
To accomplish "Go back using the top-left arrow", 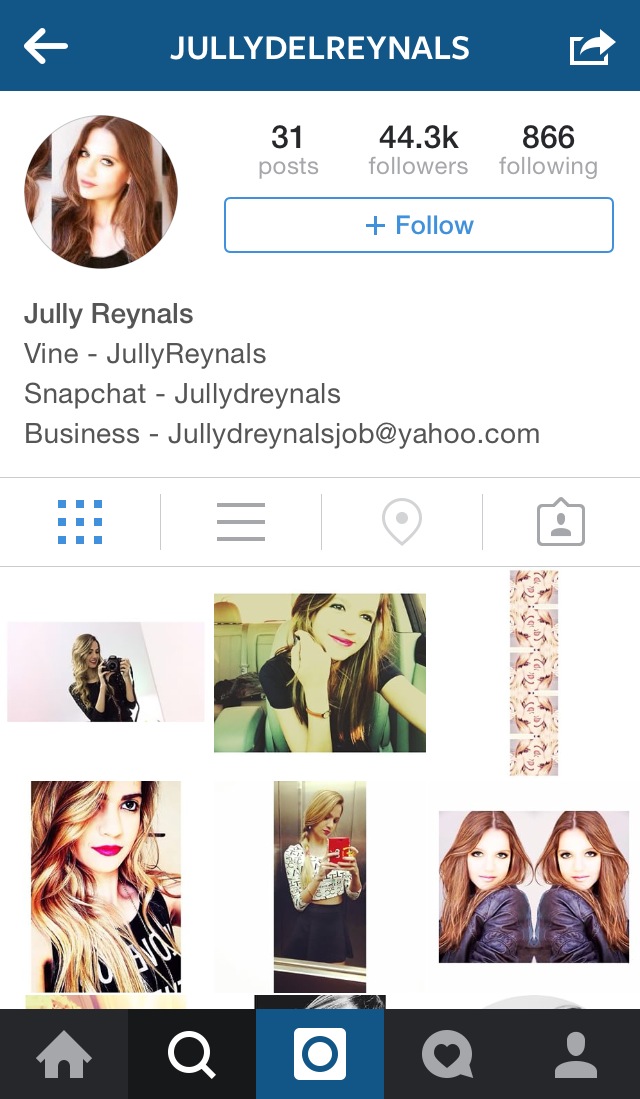I will pyautogui.click(x=46, y=46).
